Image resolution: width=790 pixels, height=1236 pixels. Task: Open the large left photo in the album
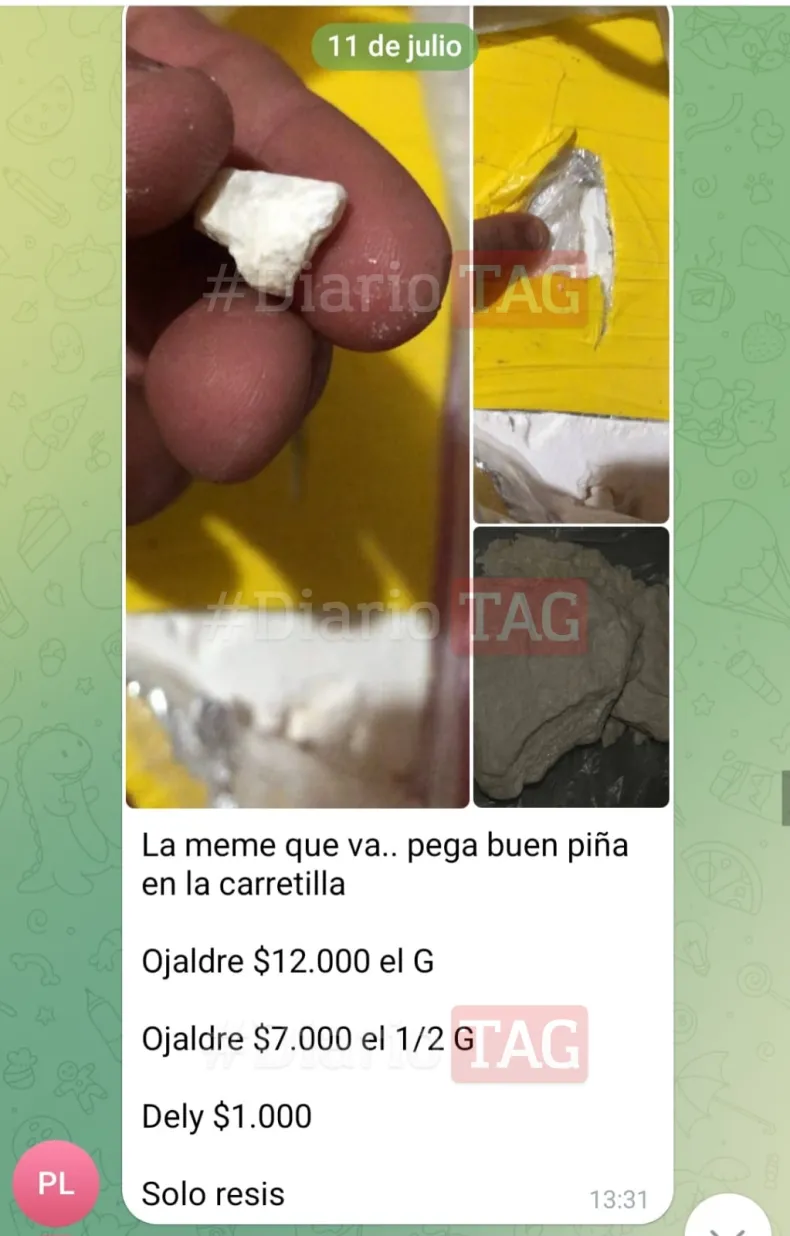click(x=297, y=420)
